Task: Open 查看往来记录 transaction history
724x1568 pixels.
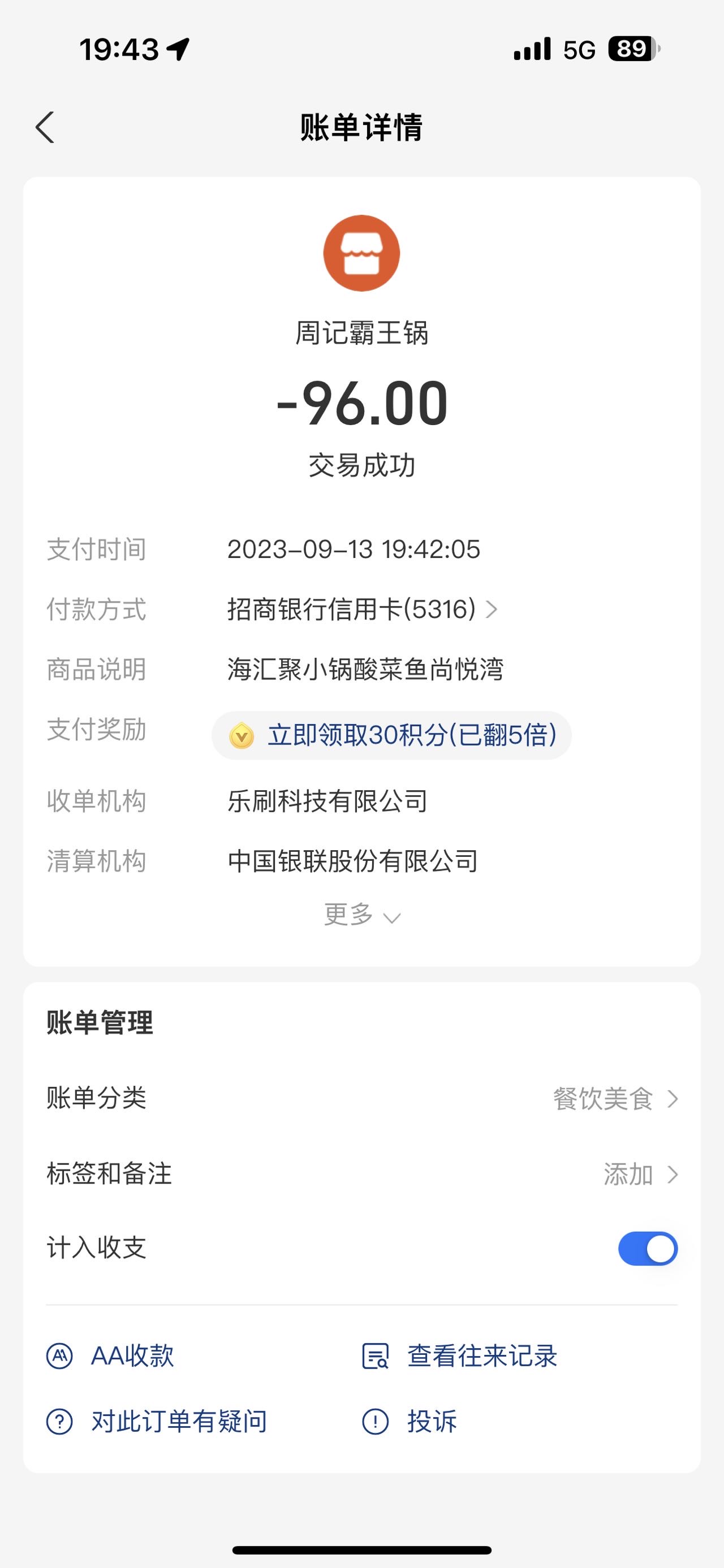Action: click(x=460, y=1356)
